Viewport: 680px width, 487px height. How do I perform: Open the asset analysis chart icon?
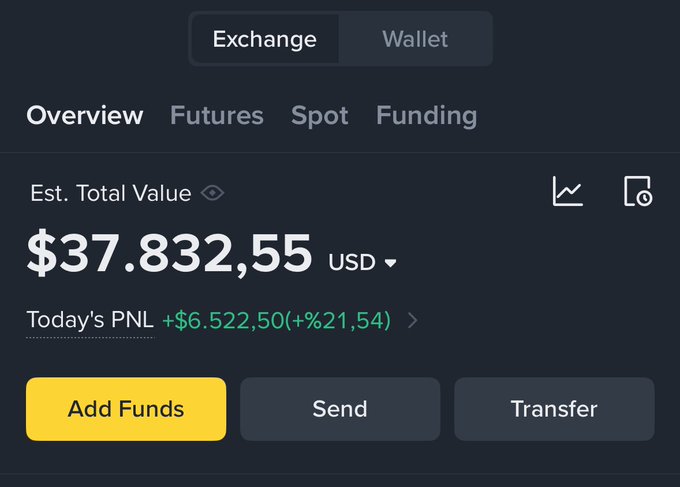[567, 191]
